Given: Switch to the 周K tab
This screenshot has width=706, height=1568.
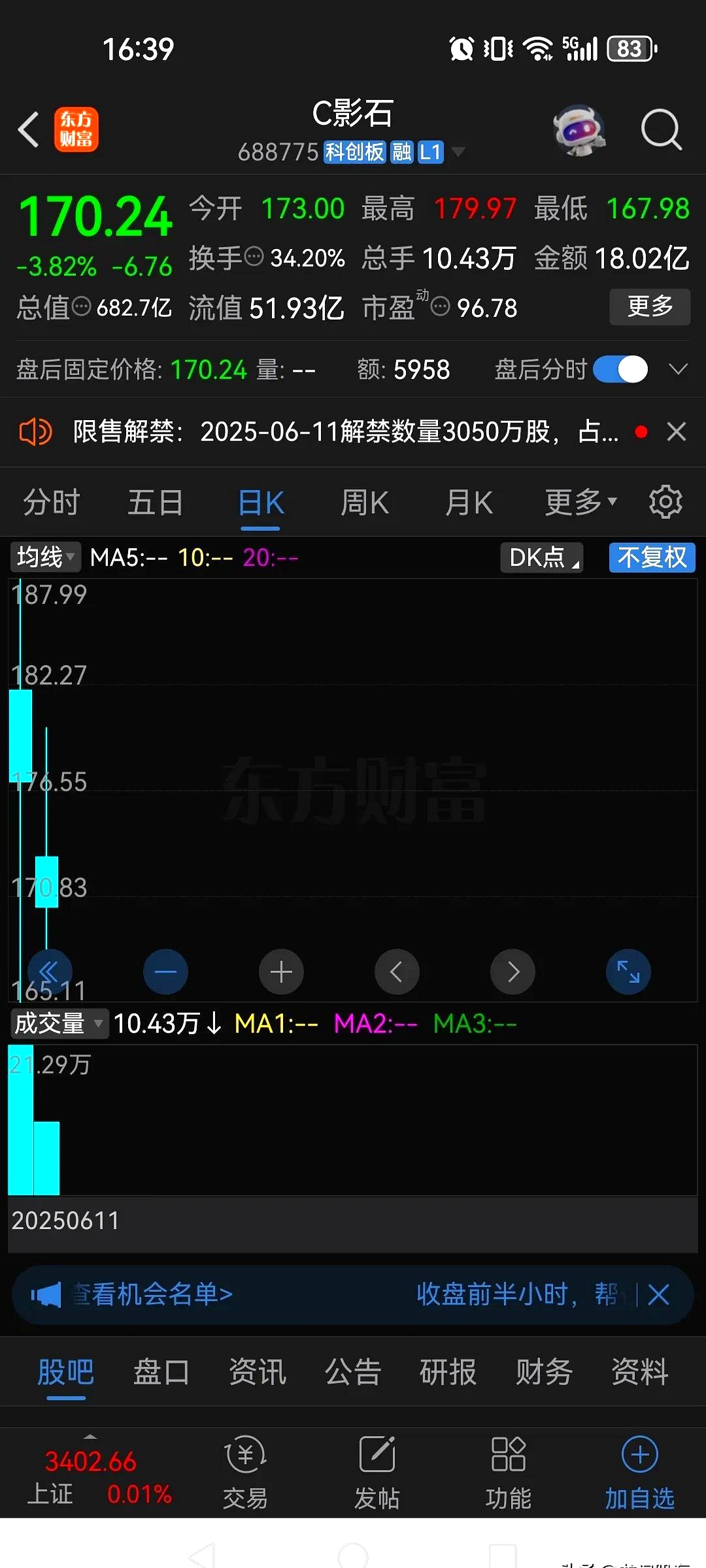Looking at the screenshot, I should 364,501.
